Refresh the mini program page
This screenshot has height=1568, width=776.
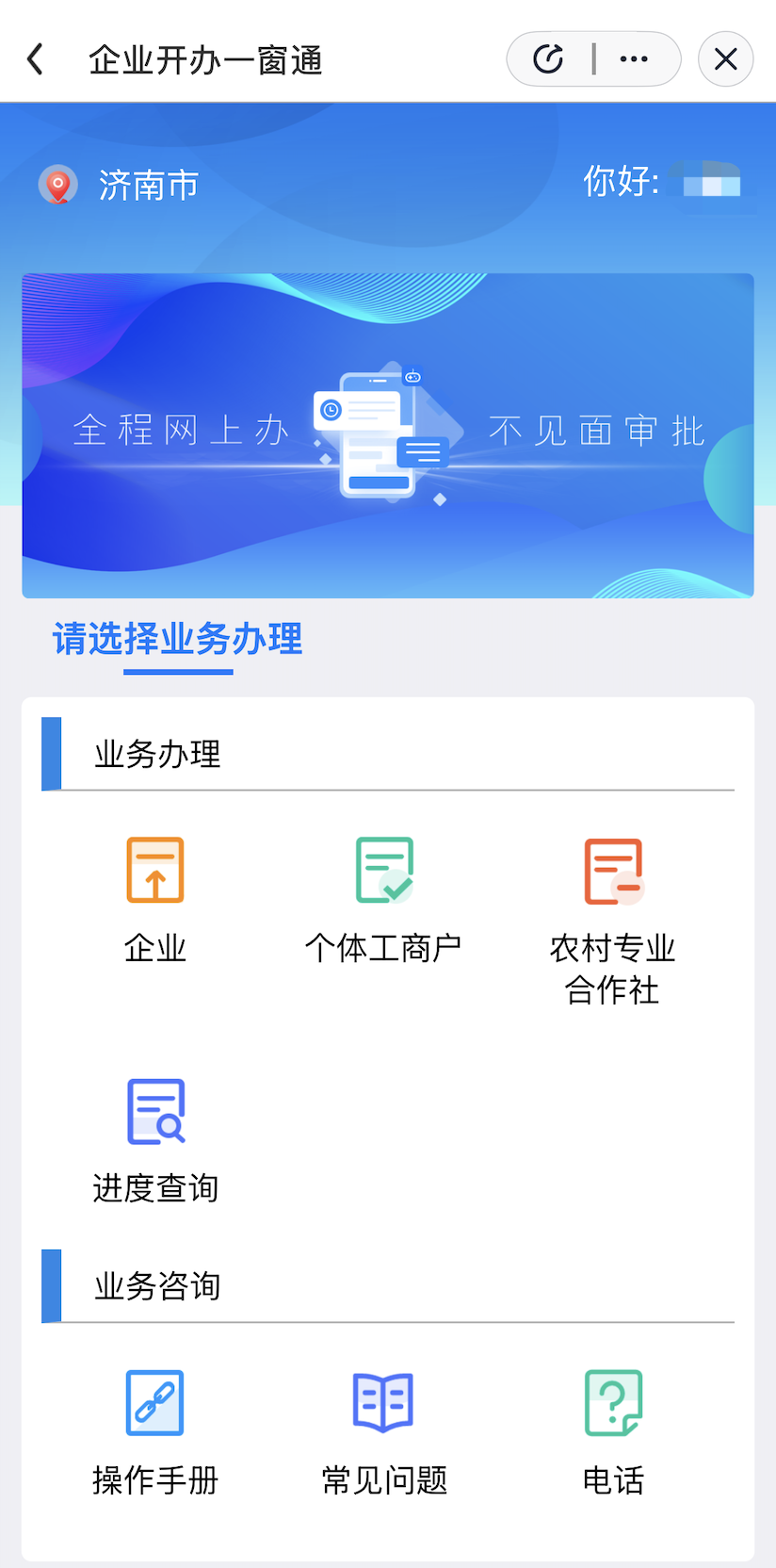[548, 59]
